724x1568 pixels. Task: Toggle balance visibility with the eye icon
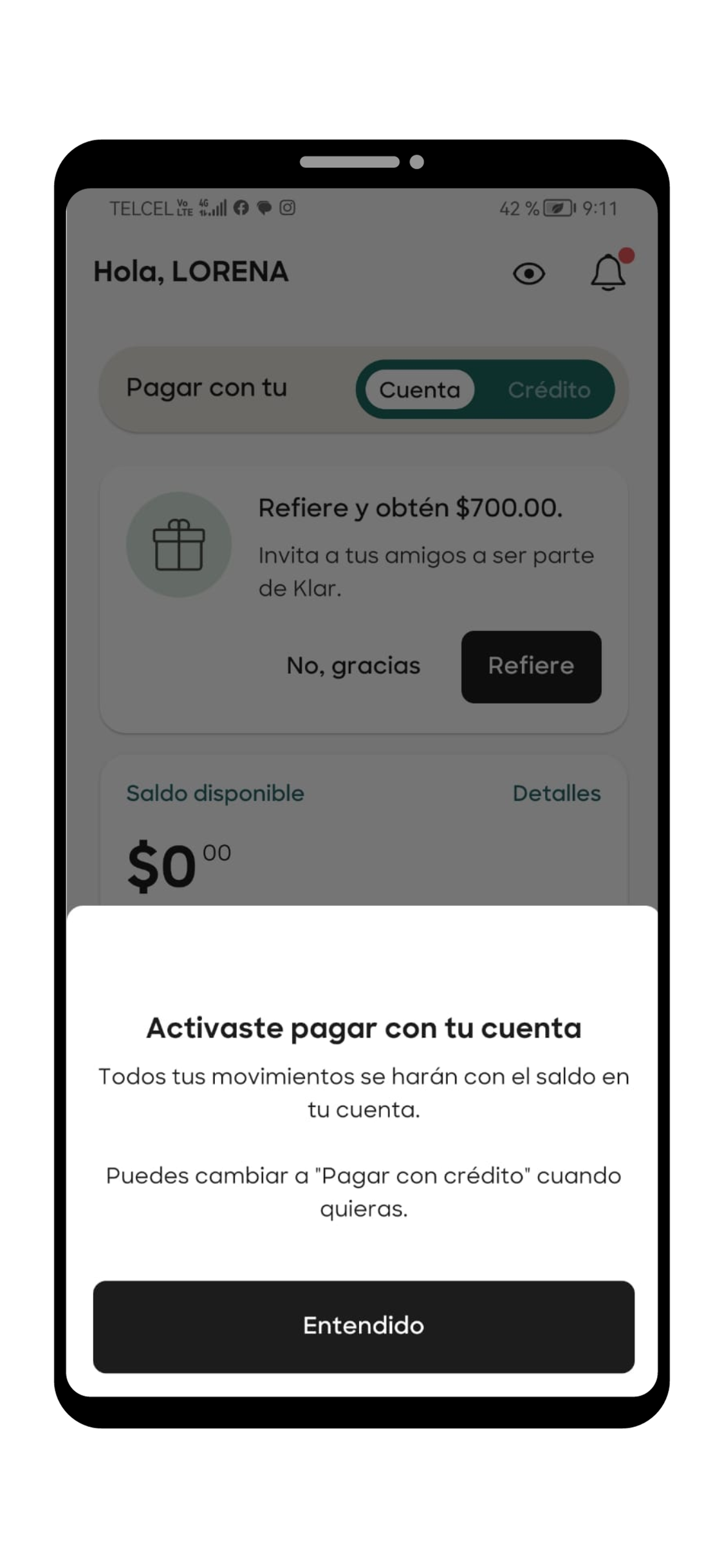[x=529, y=274]
